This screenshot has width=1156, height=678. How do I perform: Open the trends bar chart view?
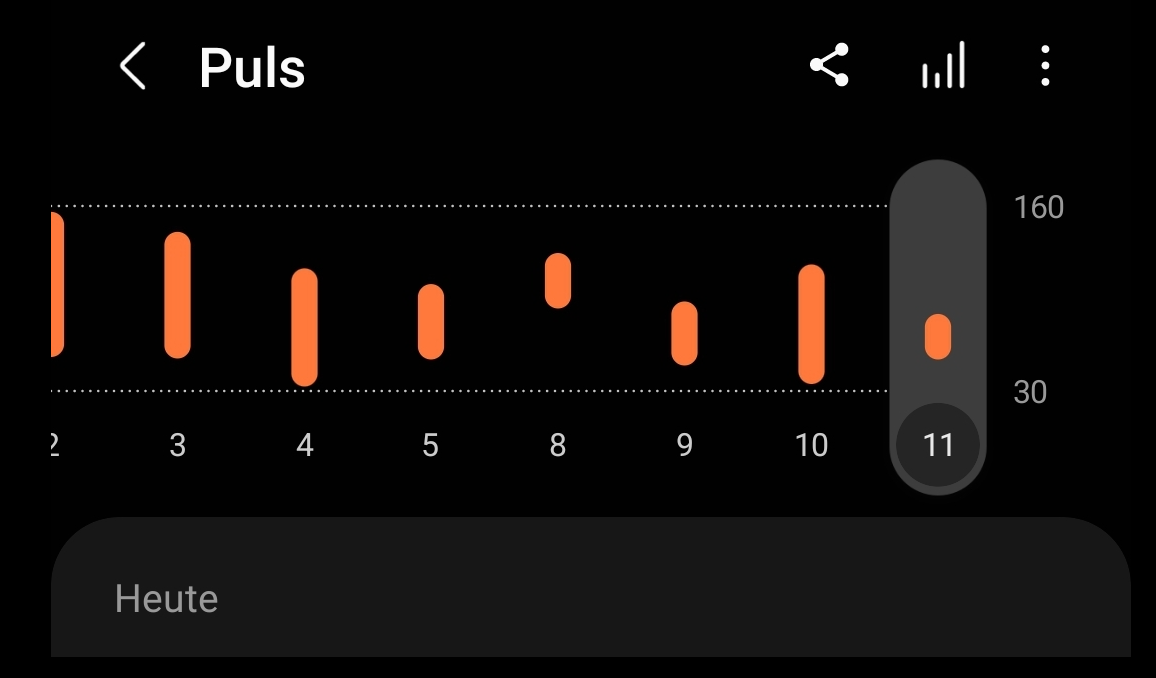[x=943, y=66]
